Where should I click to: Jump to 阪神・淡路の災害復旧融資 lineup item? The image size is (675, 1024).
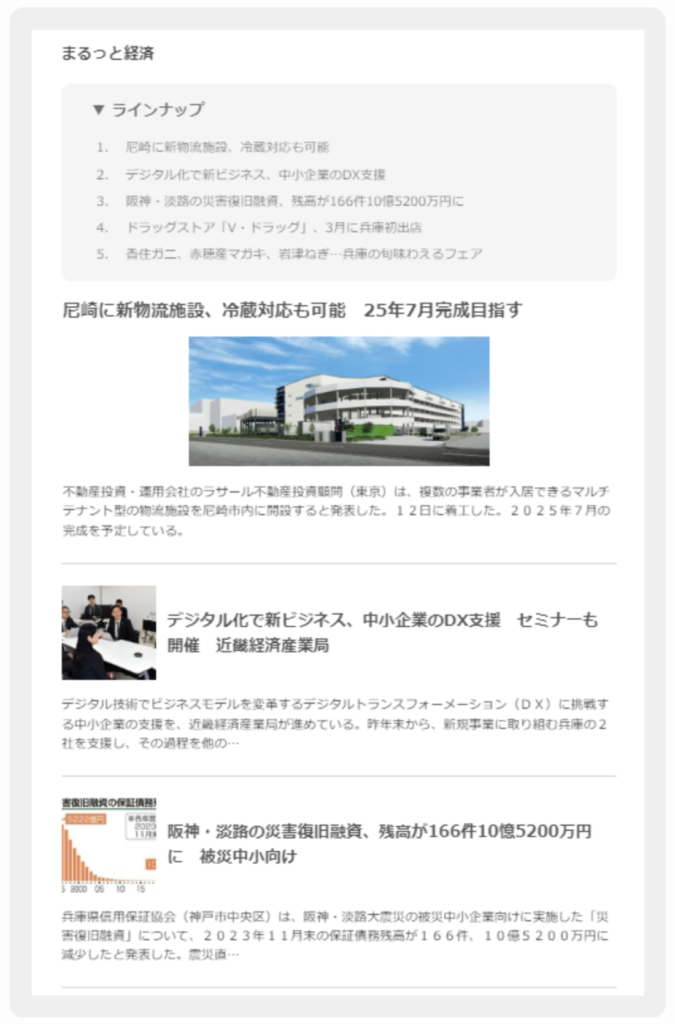tap(294, 201)
